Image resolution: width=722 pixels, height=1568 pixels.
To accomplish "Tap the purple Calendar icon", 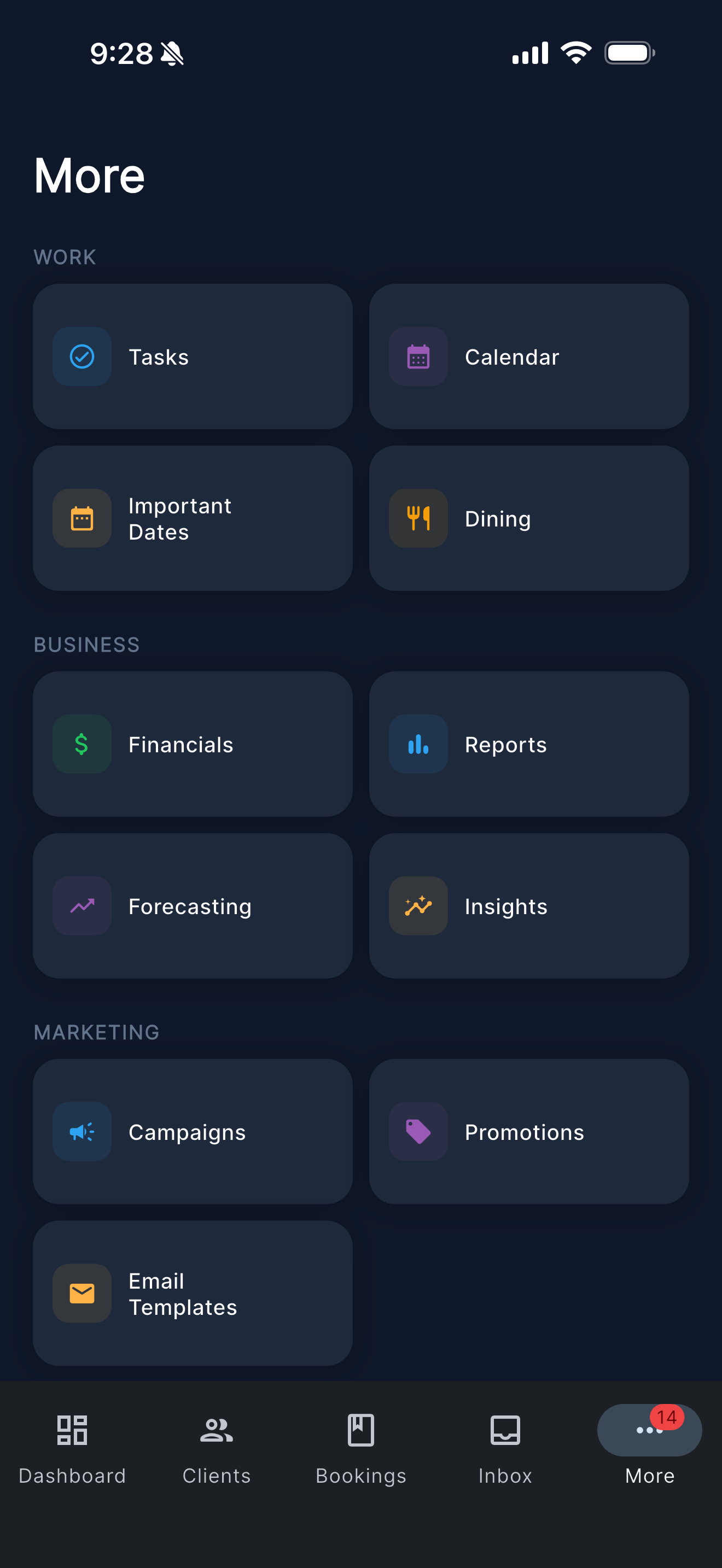I will (418, 356).
